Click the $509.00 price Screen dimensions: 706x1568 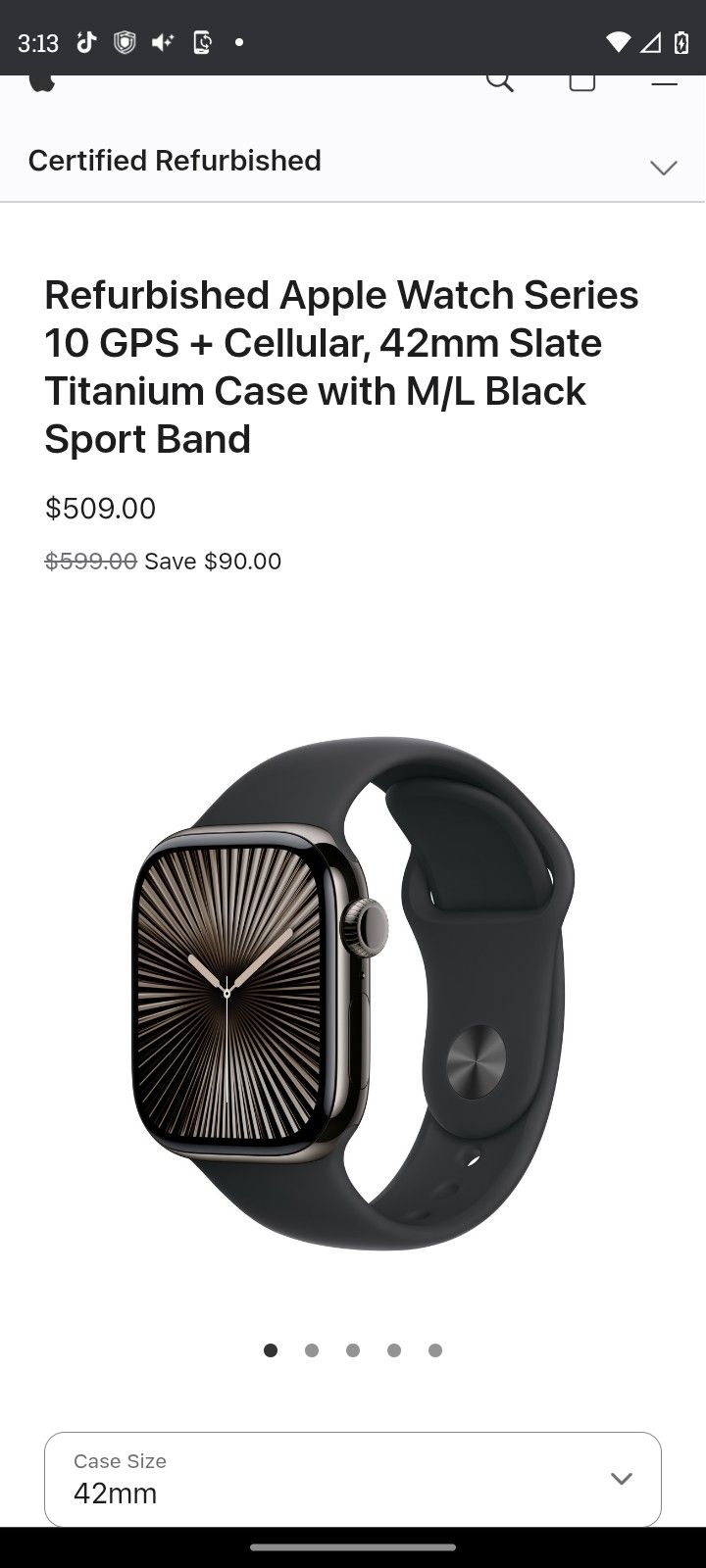[99, 508]
